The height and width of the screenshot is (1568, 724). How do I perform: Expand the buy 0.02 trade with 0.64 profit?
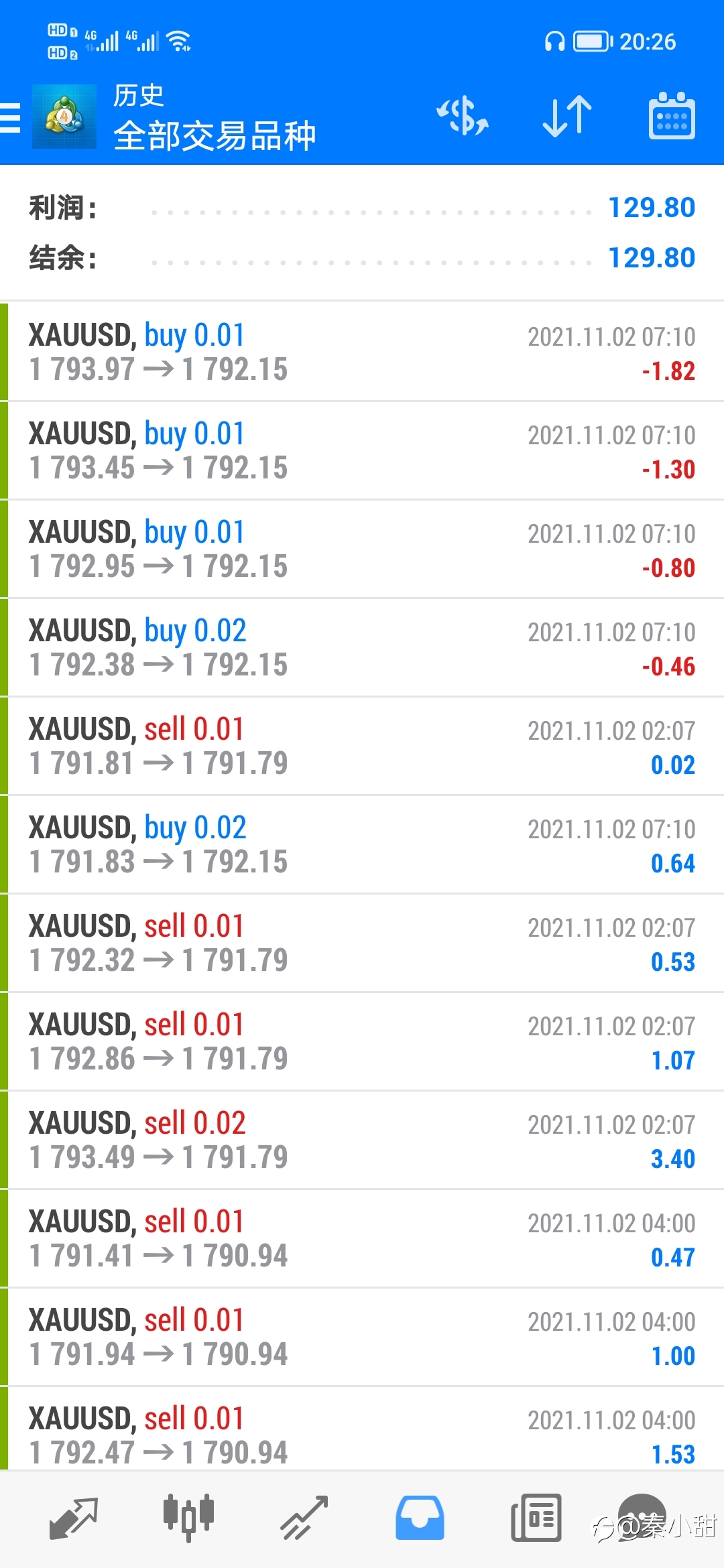pos(362,844)
